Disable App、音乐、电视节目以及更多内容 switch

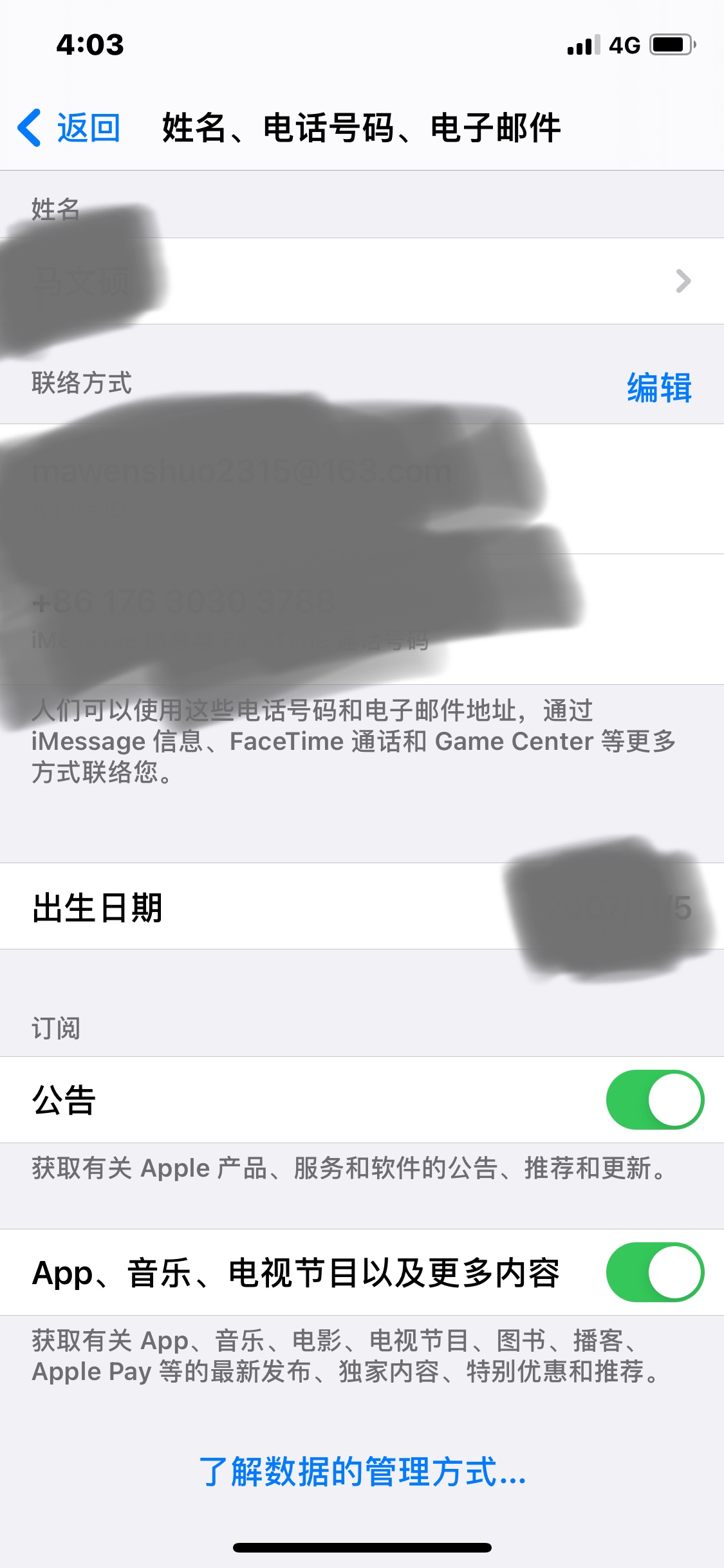[x=654, y=1273]
